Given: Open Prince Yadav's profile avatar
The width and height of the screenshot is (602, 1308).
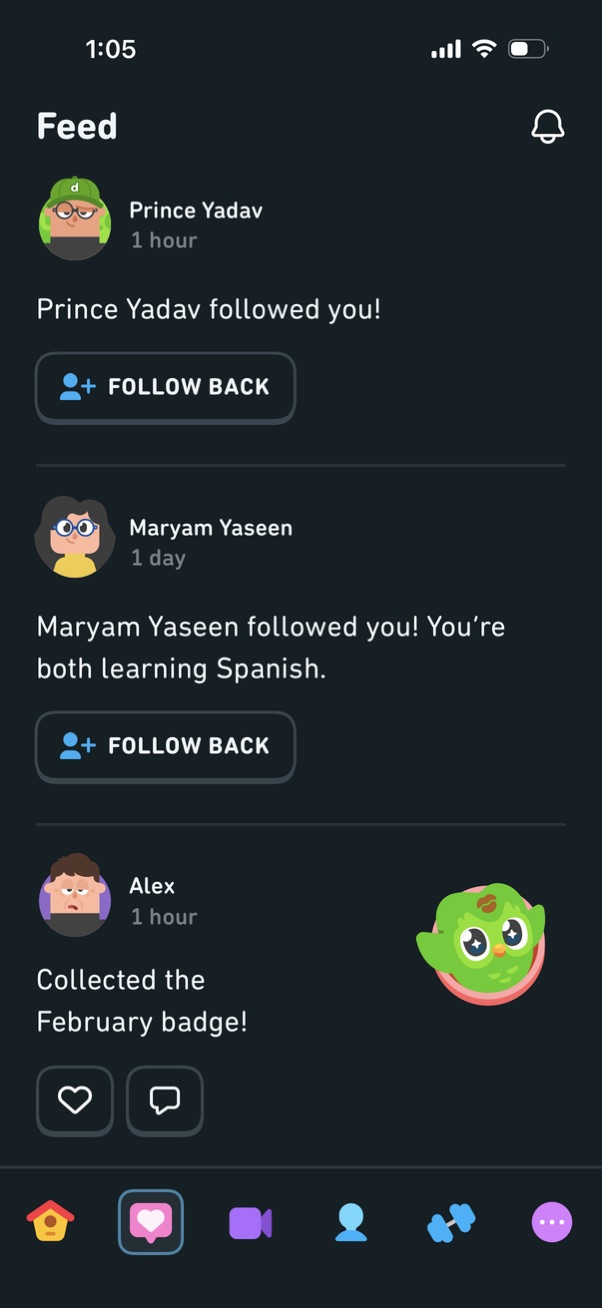Looking at the screenshot, I should (x=75, y=220).
